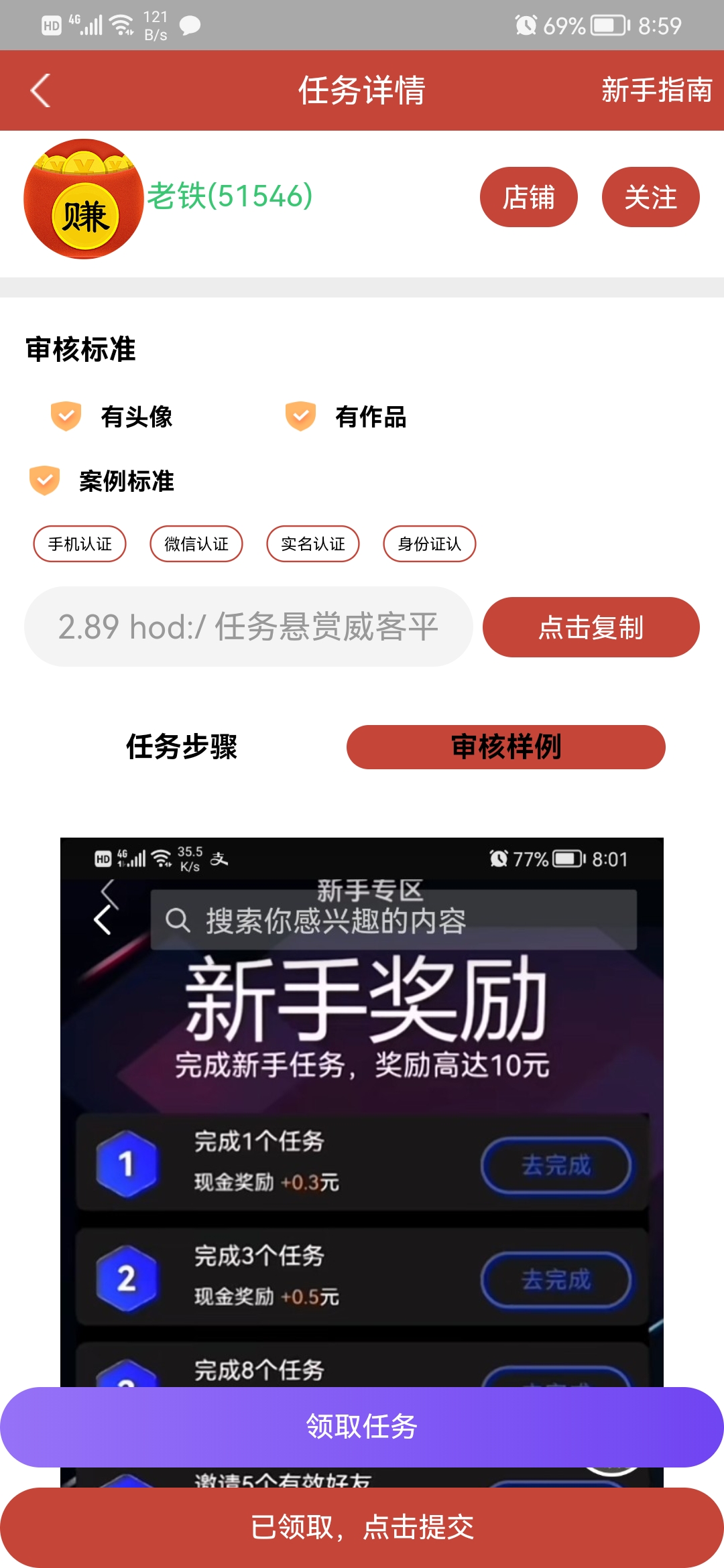724x1568 pixels.
Task: Submit the task with 已领取，点击提交
Action: click(362, 1527)
